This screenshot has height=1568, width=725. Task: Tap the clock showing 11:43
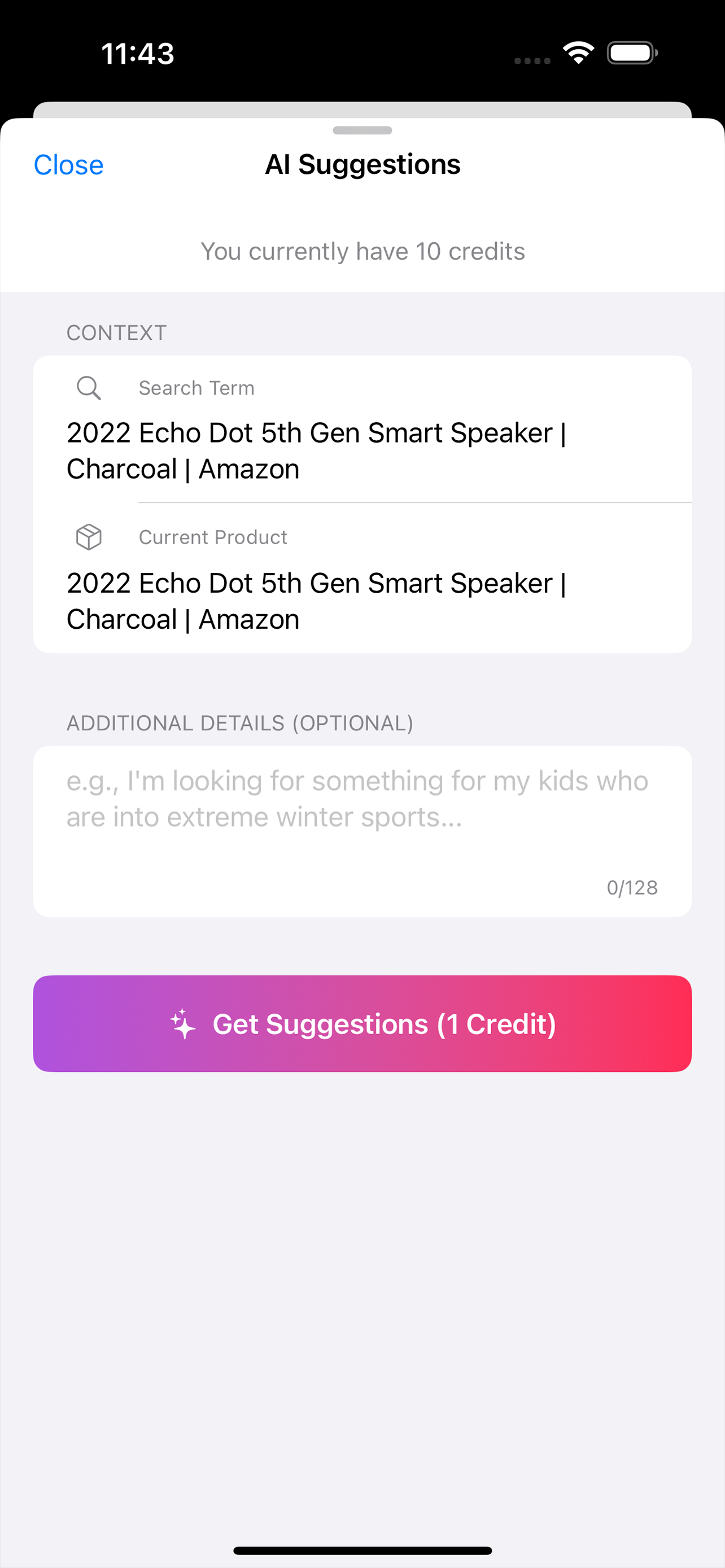click(137, 53)
